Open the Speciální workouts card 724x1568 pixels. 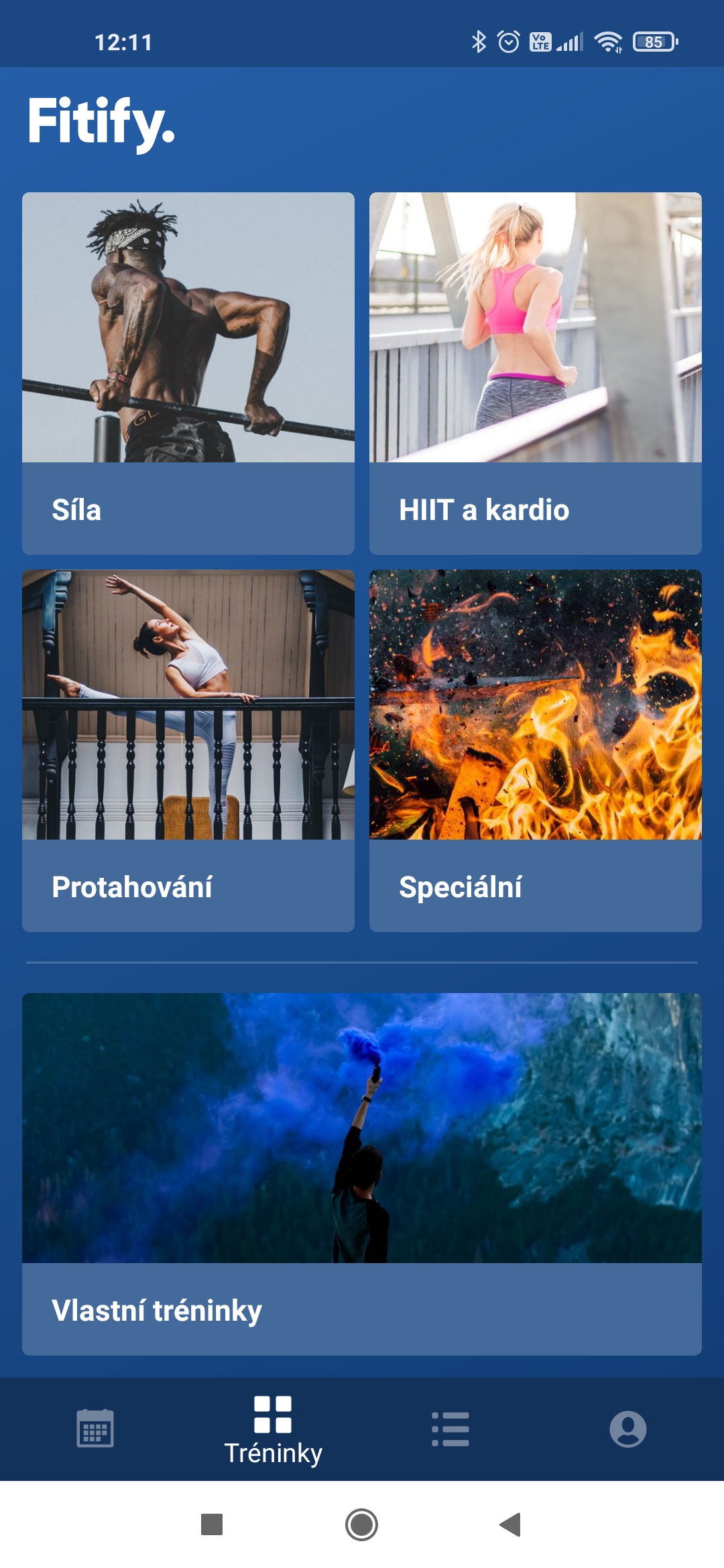click(x=535, y=750)
